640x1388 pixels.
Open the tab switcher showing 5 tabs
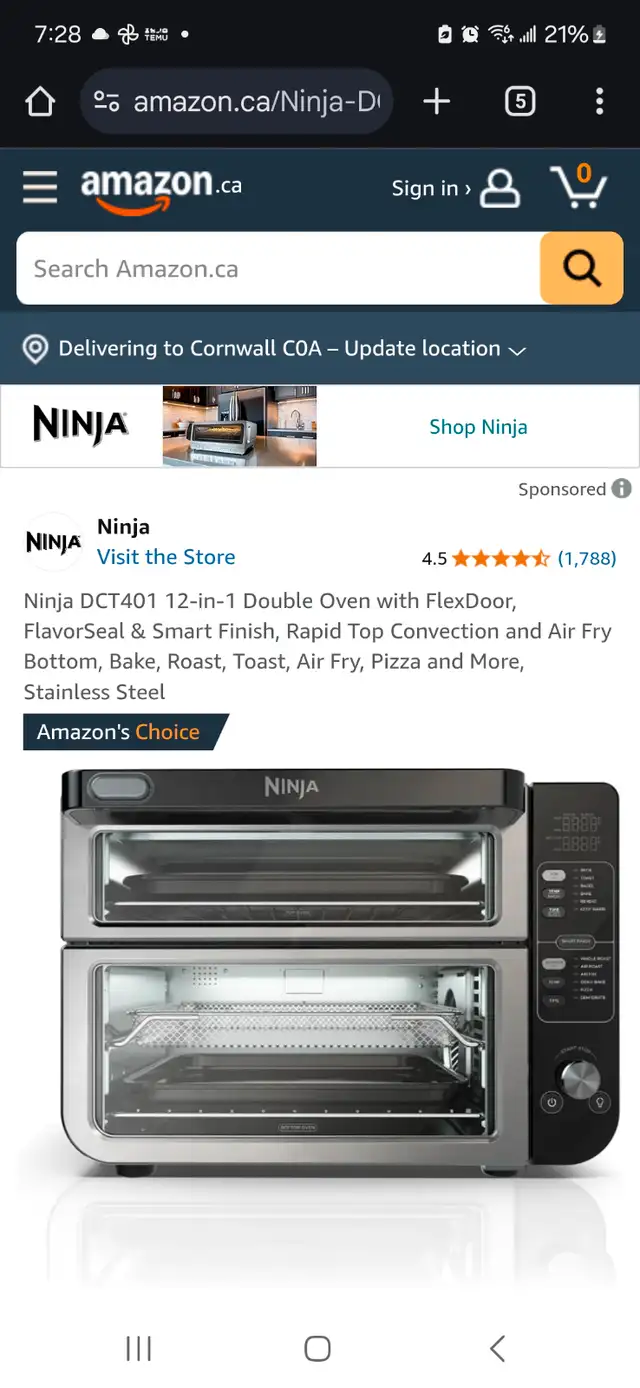[x=519, y=101]
